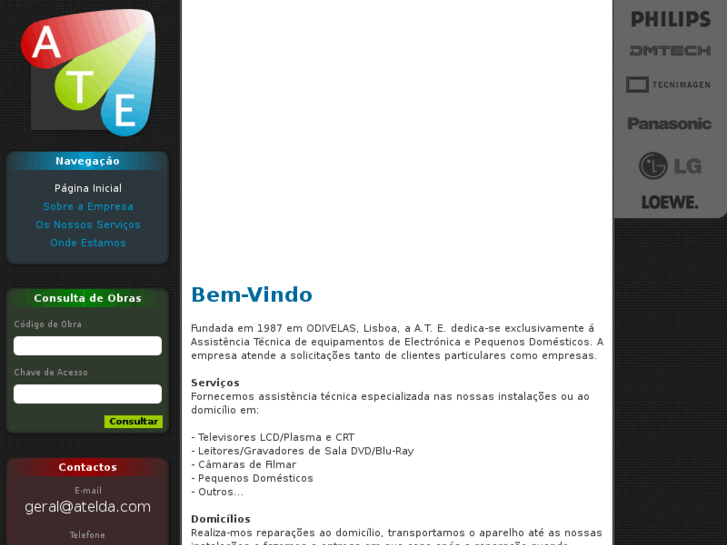Tap the geral@atelda.com email link

pos(88,507)
